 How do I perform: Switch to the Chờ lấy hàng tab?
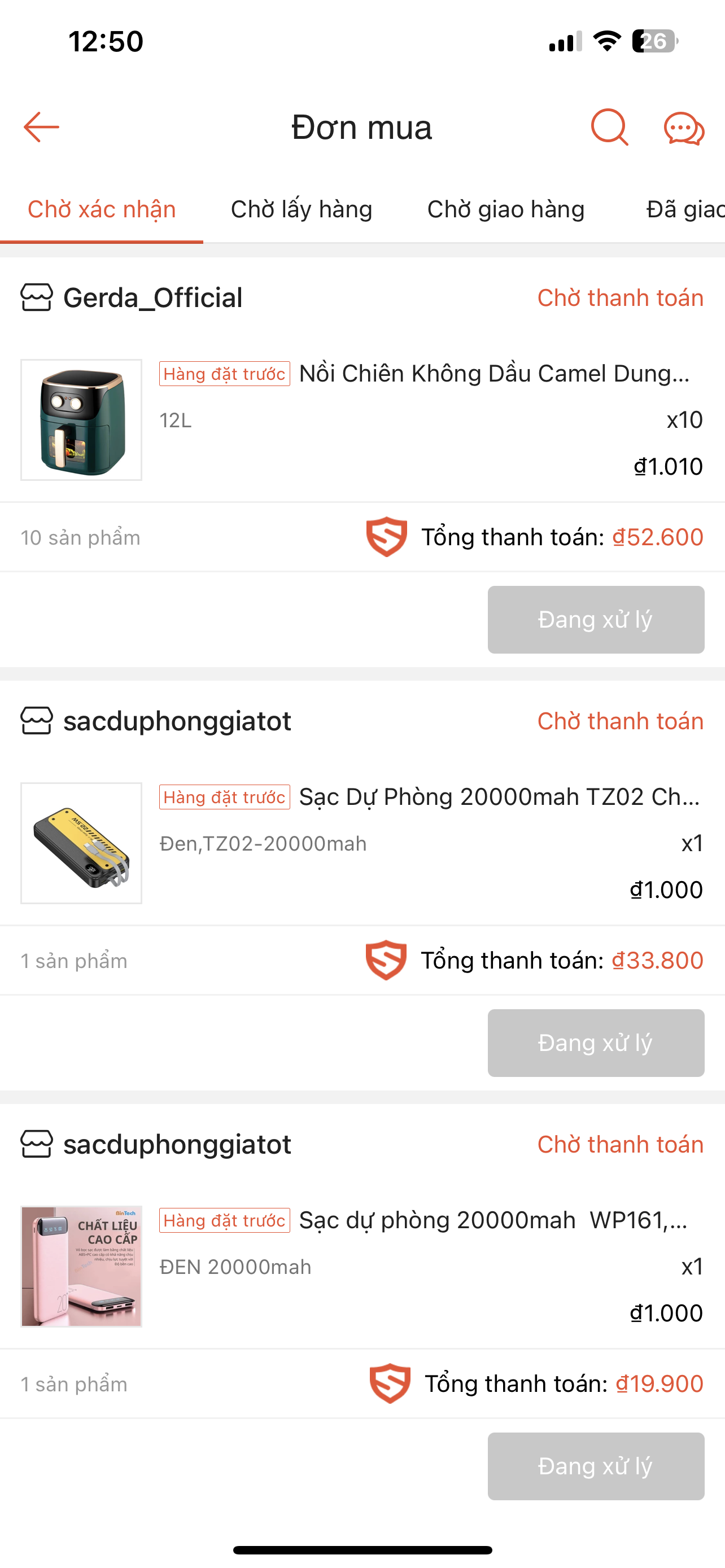pos(302,209)
